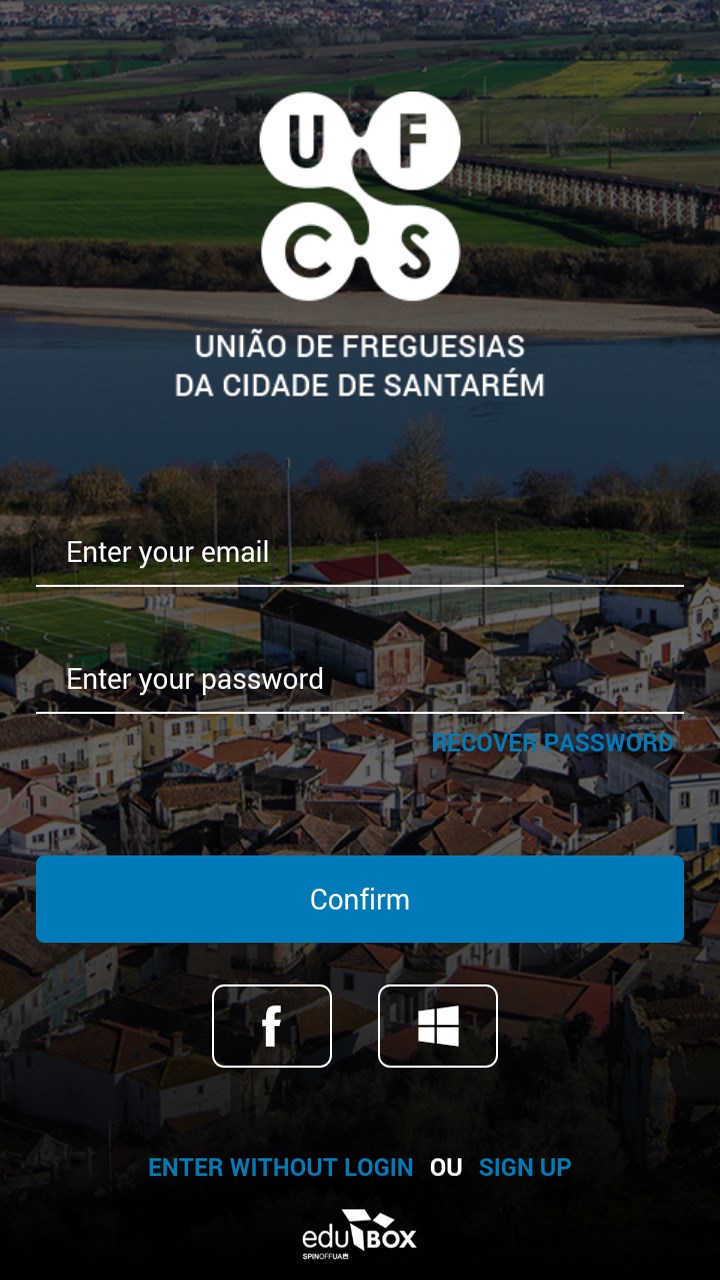Sign in with Microsoft Windows account

pos(438,1026)
